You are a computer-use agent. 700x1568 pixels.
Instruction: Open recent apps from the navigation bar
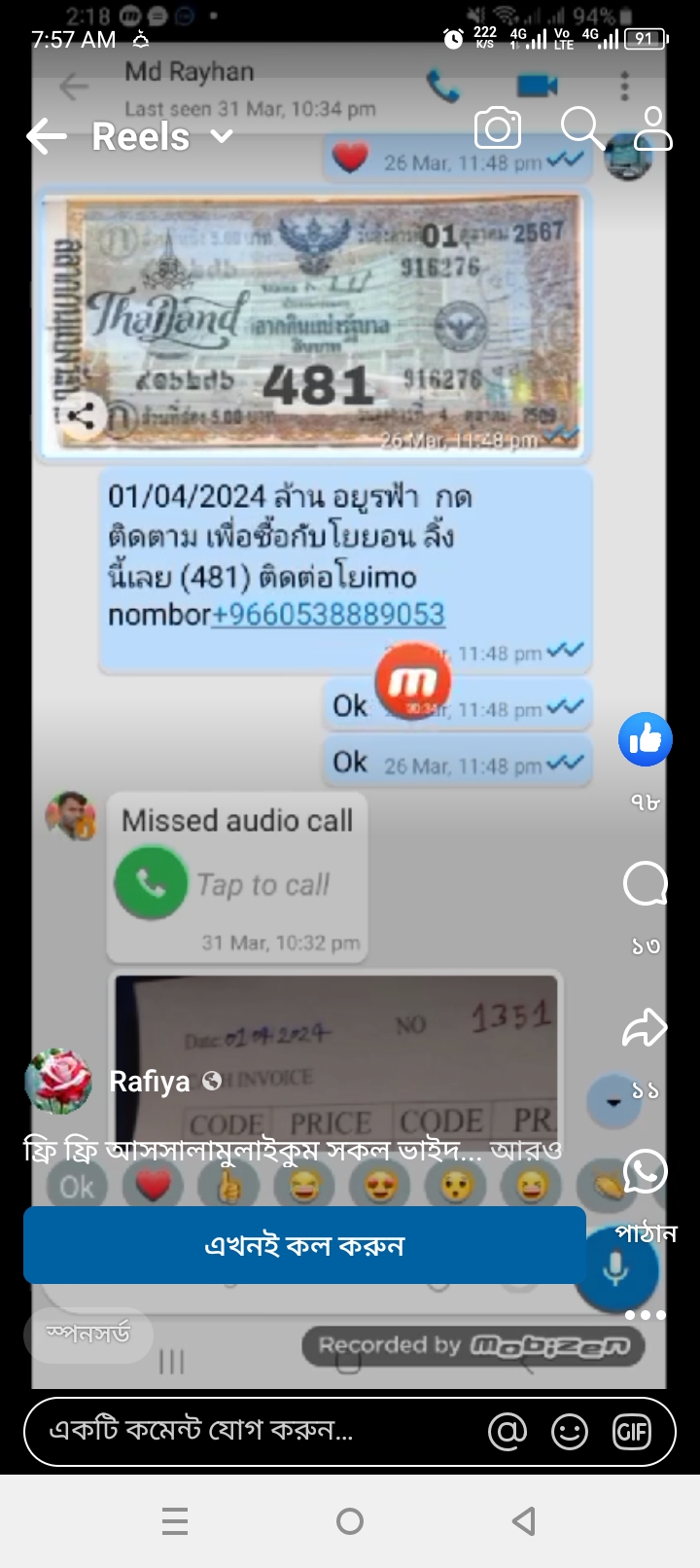pyautogui.click(x=175, y=1520)
